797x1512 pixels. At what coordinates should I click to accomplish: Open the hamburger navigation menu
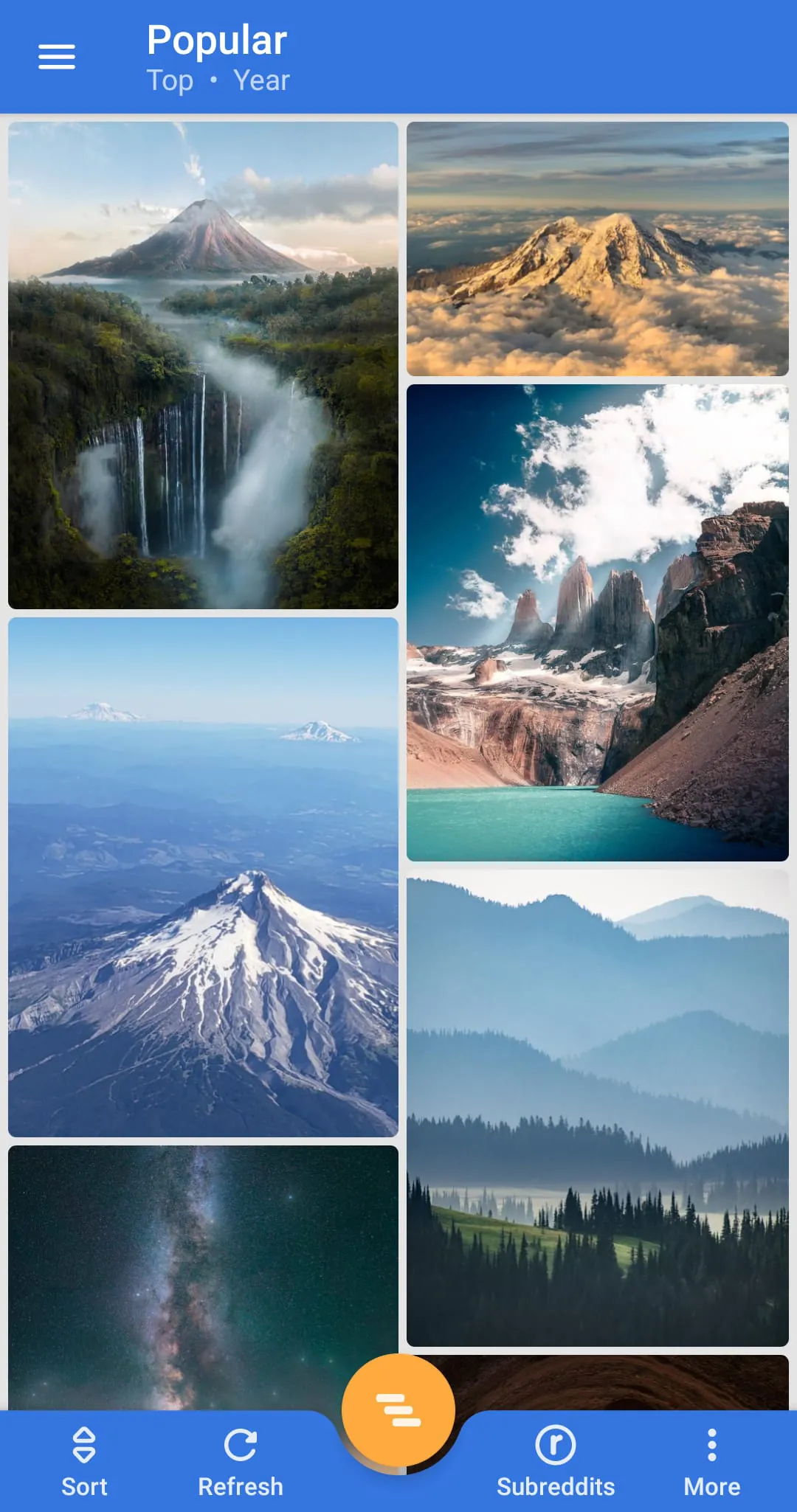click(57, 57)
